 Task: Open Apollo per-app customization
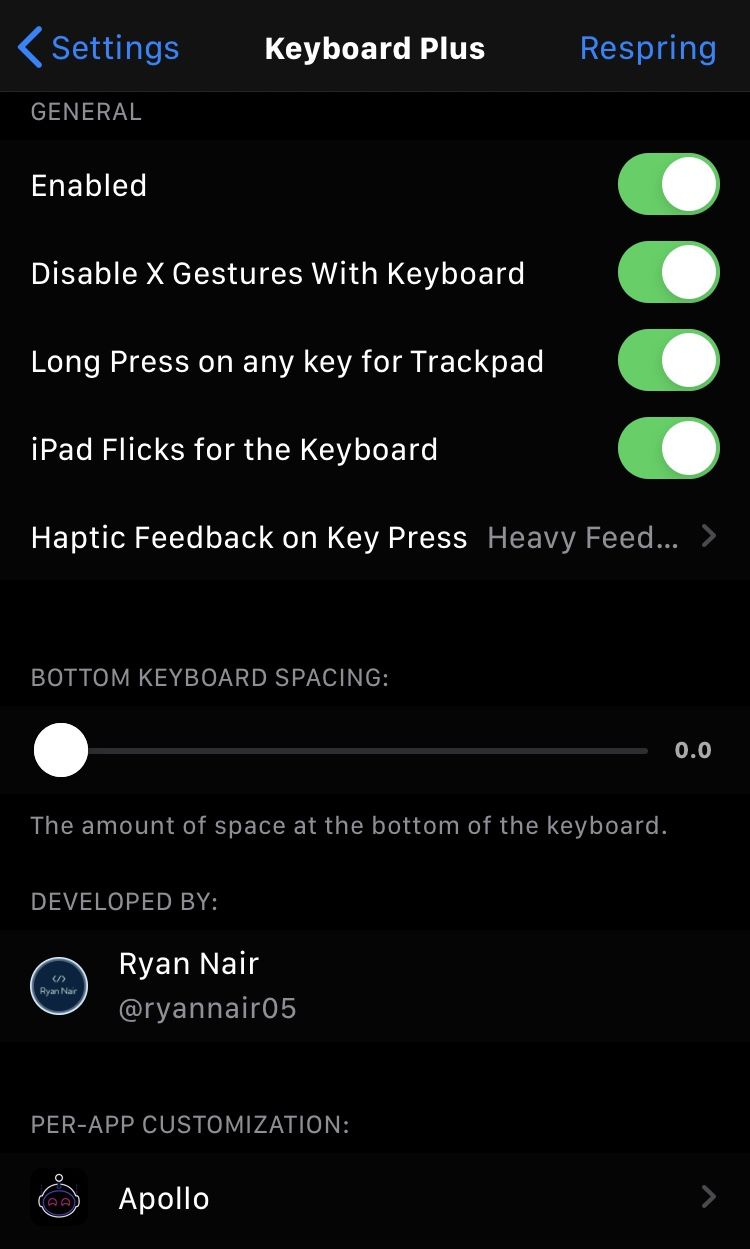[x=375, y=1197]
